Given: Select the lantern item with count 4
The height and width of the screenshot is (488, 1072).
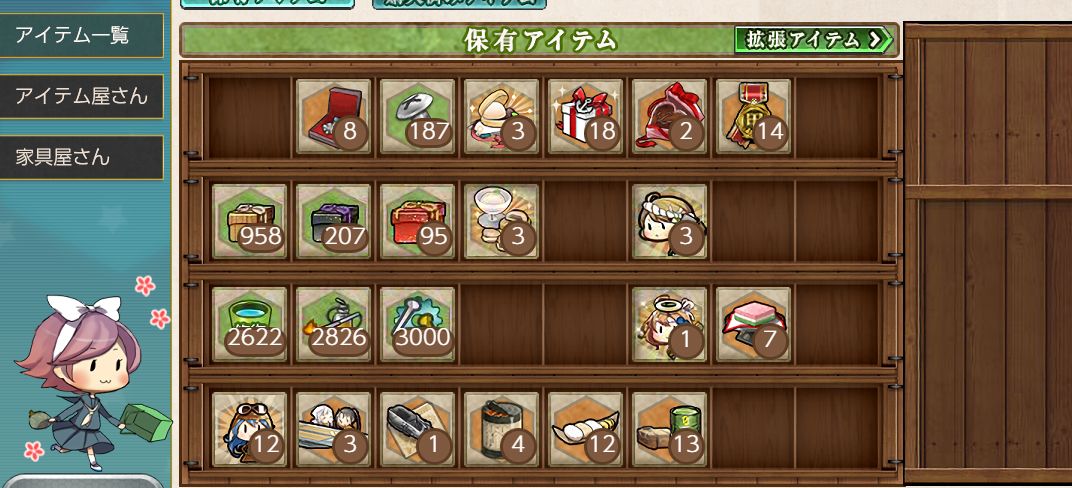Looking at the screenshot, I should [502, 428].
